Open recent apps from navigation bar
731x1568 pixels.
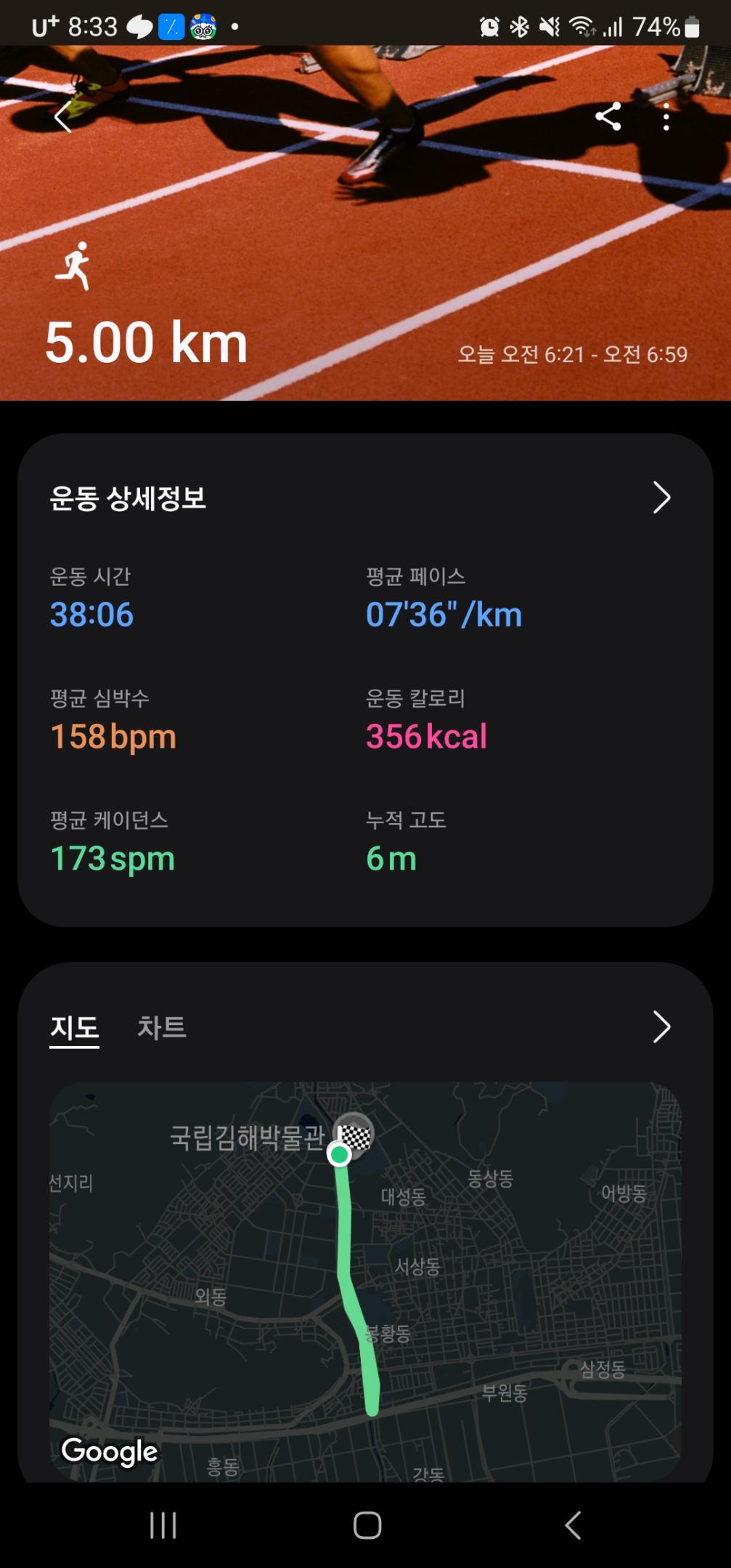tap(163, 1525)
